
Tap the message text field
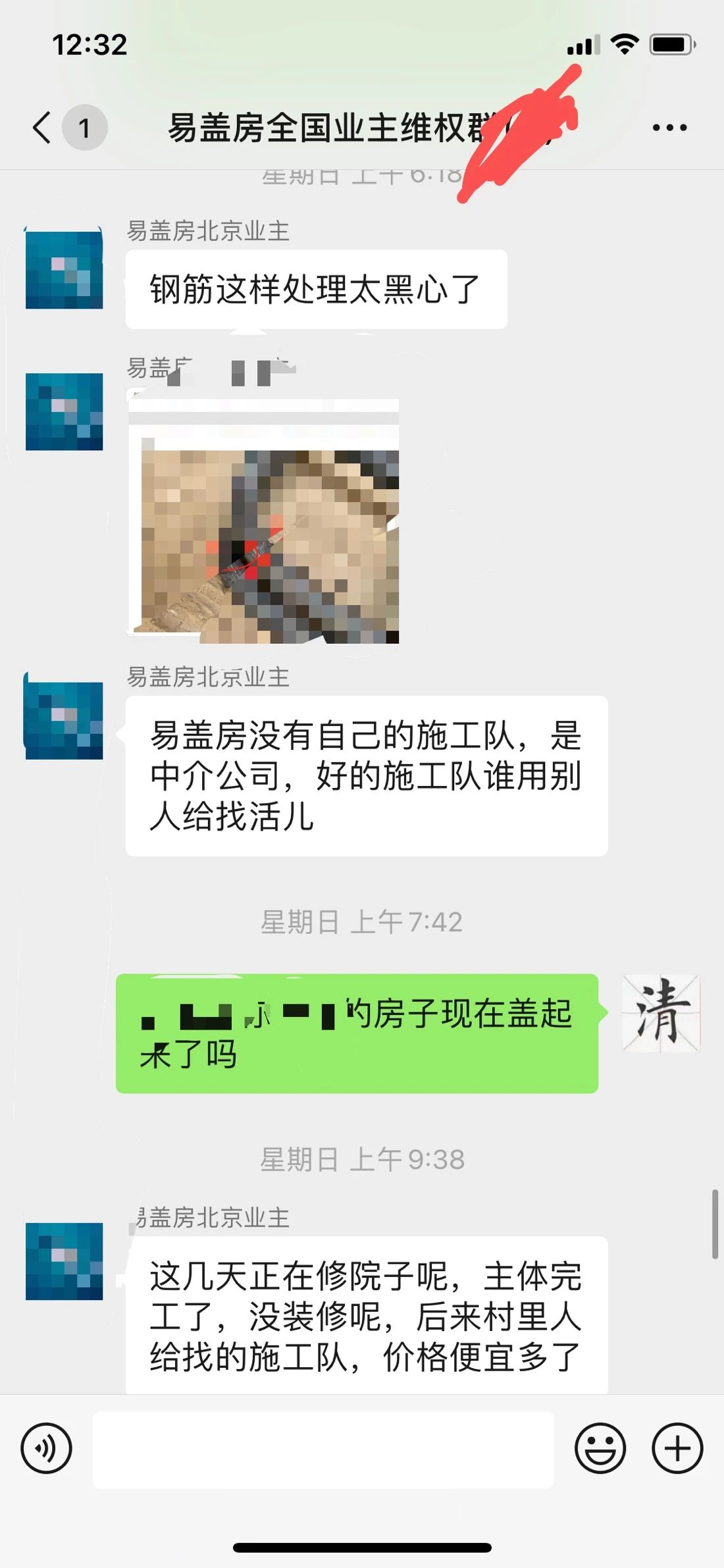(323, 1450)
